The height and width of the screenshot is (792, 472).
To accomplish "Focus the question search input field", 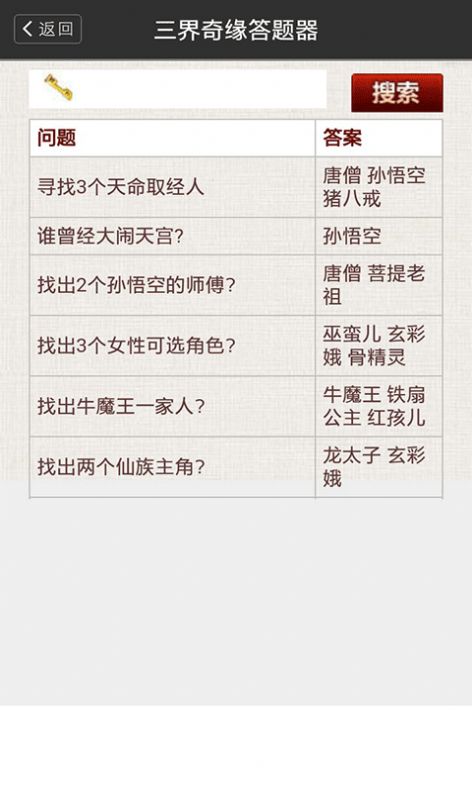I will (x=178, y=89).
